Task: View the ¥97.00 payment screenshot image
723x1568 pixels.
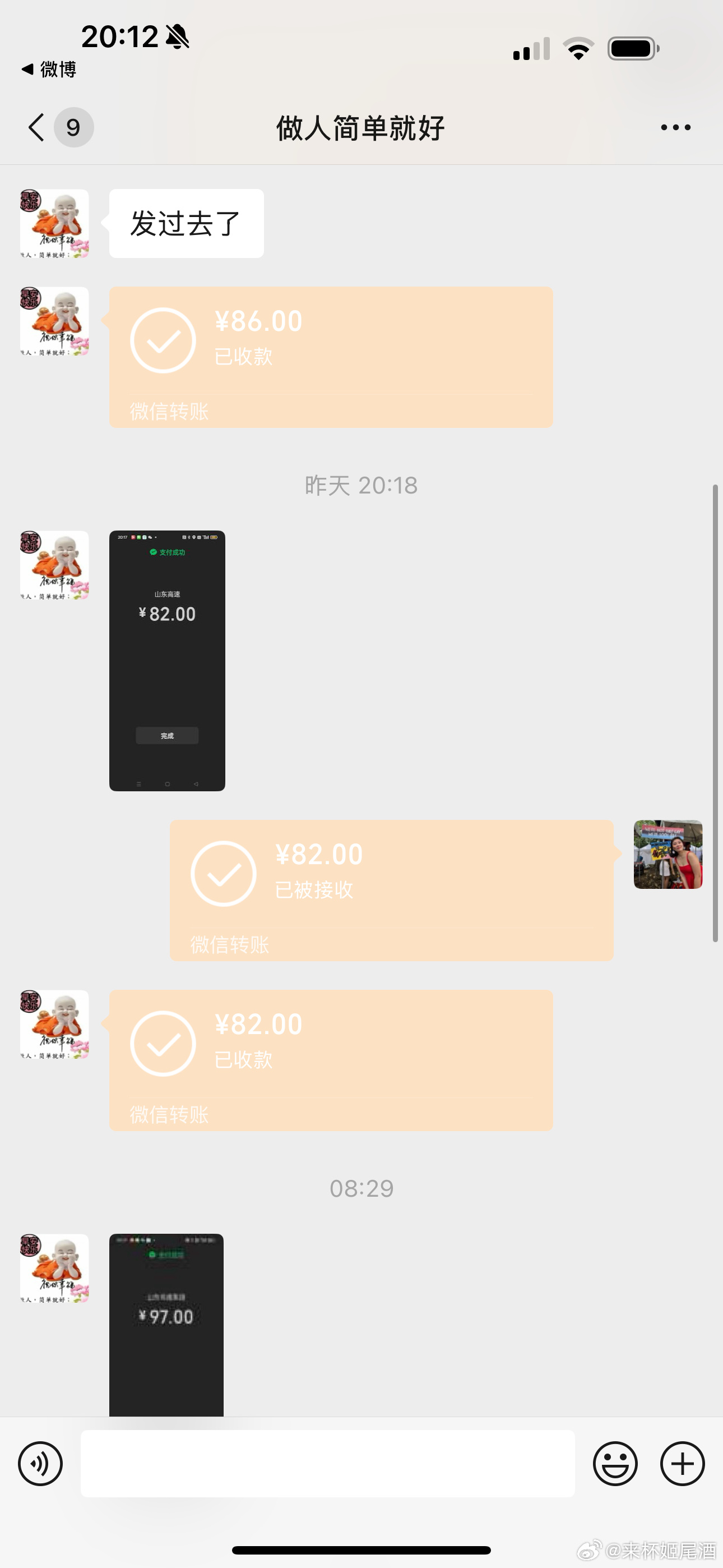Action: click(166, 1324)
